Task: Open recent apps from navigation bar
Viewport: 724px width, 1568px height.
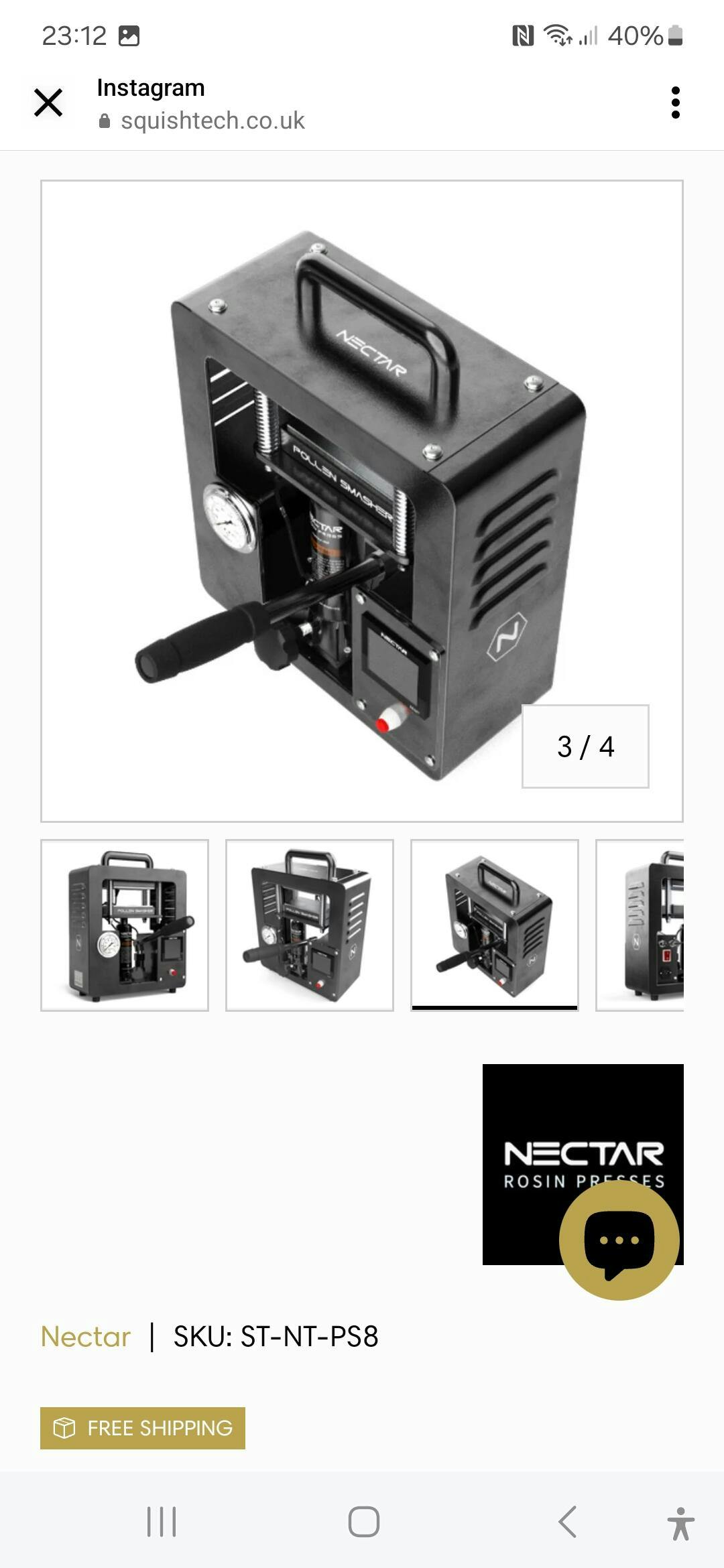Action: [162, 1521]
